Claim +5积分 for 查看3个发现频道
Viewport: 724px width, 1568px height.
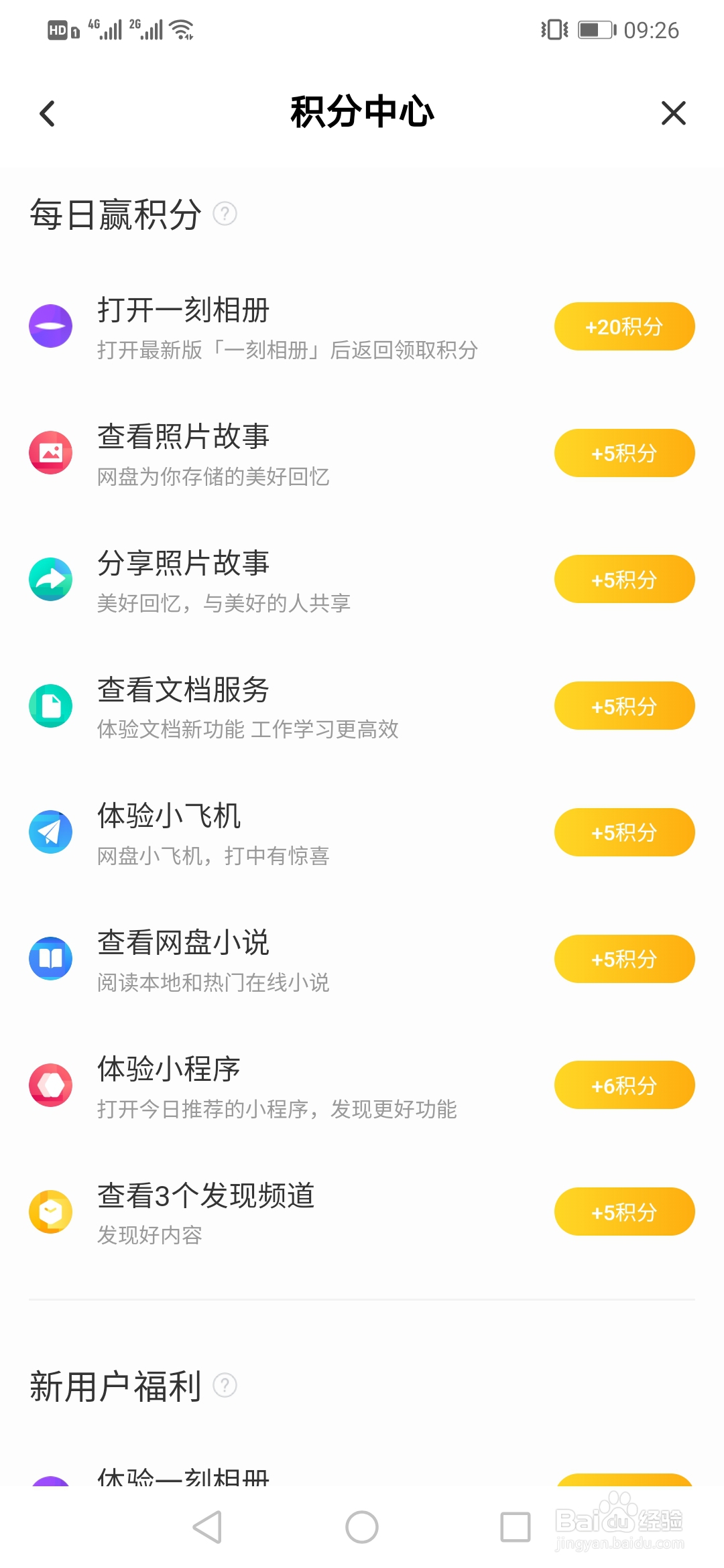click(624, 1212)
